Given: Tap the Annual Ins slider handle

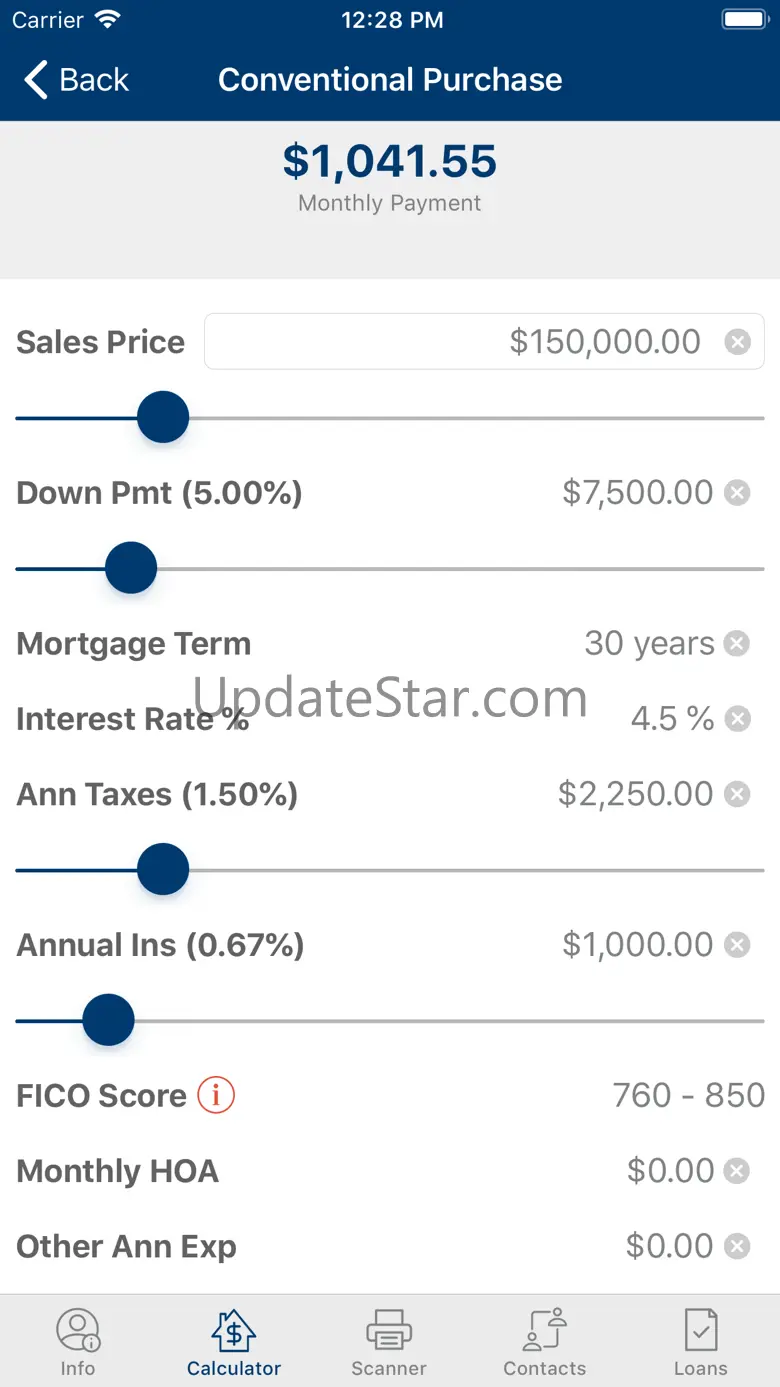Looking at the screenshot, I should click(x=108, y=1020).
